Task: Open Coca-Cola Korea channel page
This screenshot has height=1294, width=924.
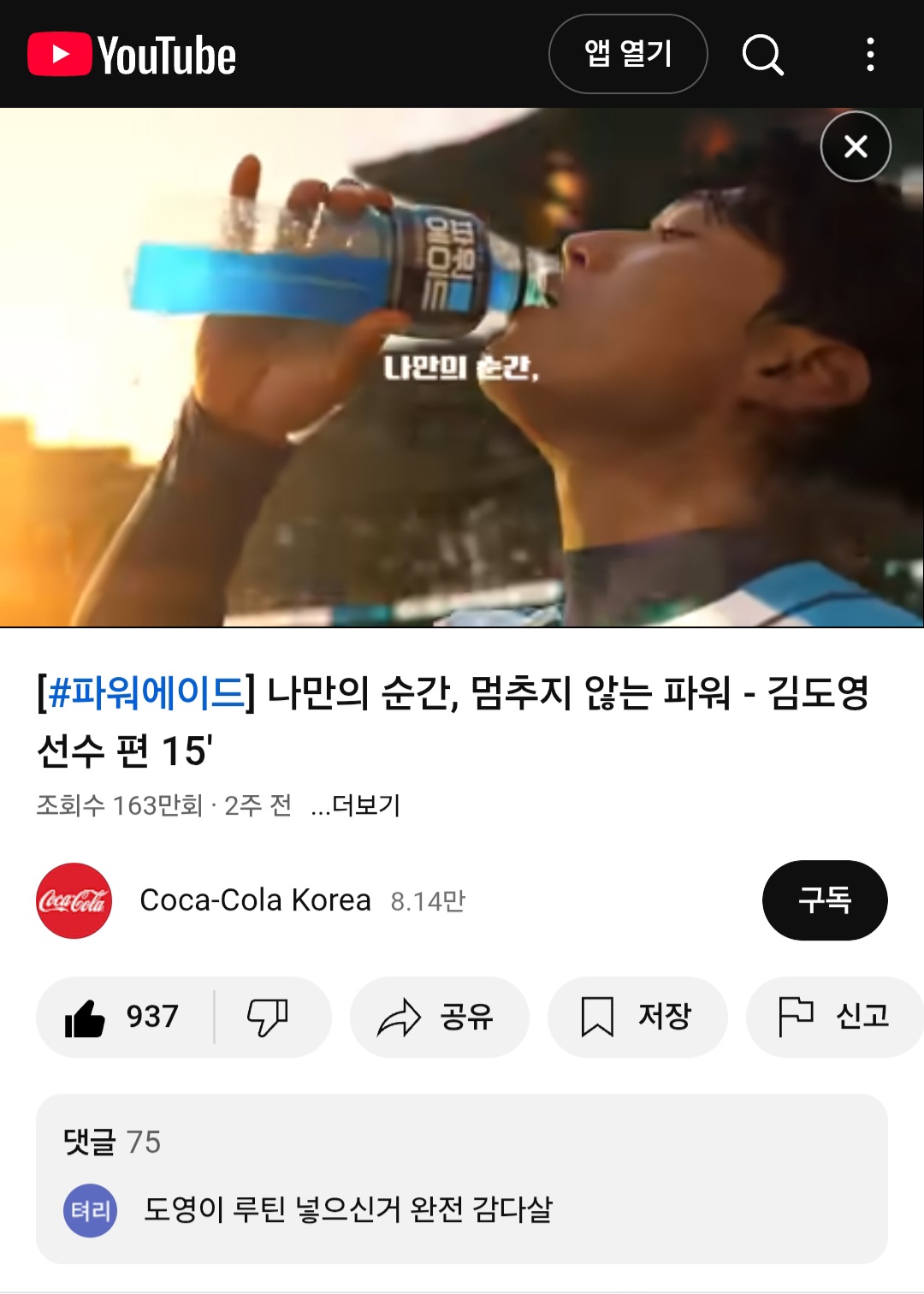Action: coord(254,900)
